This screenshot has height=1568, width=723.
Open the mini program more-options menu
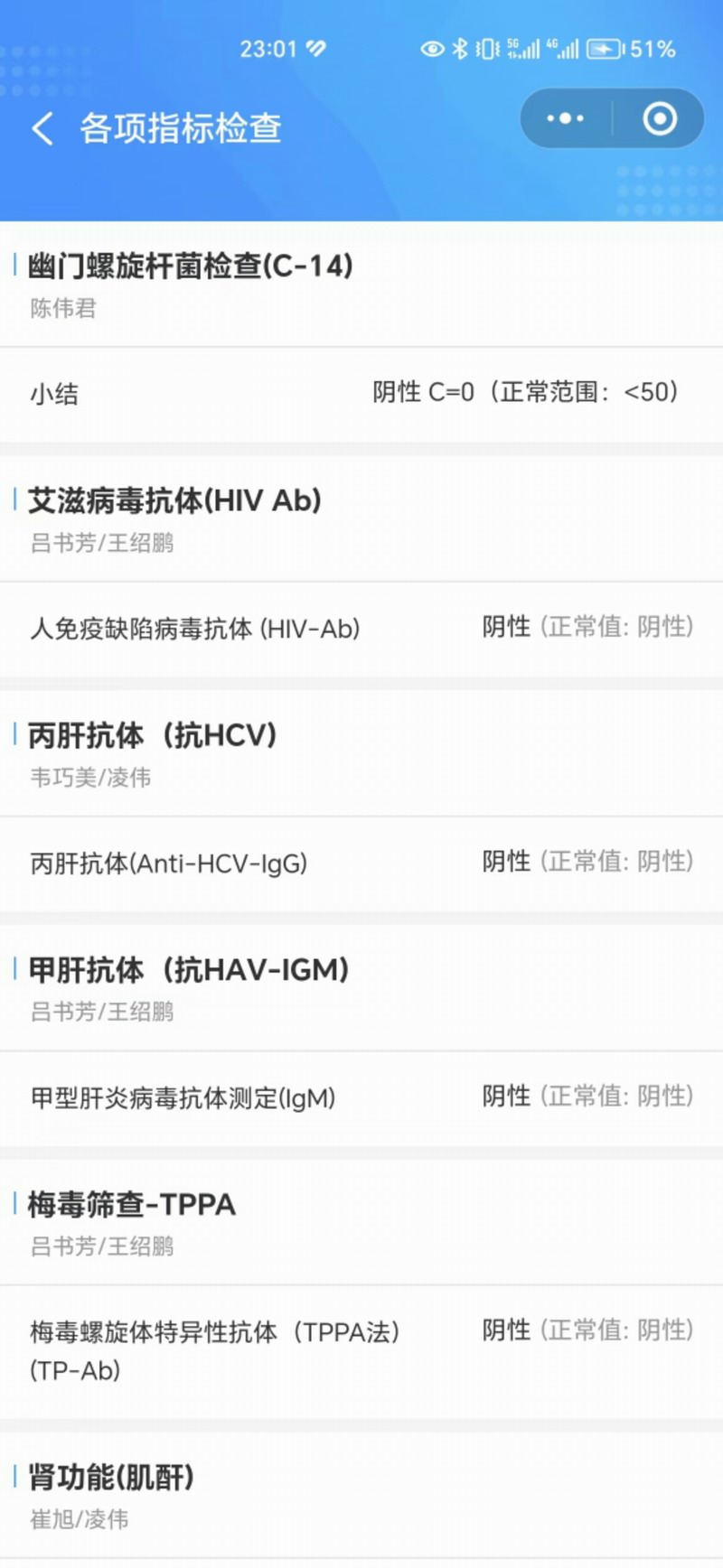[x=566, y=118]
